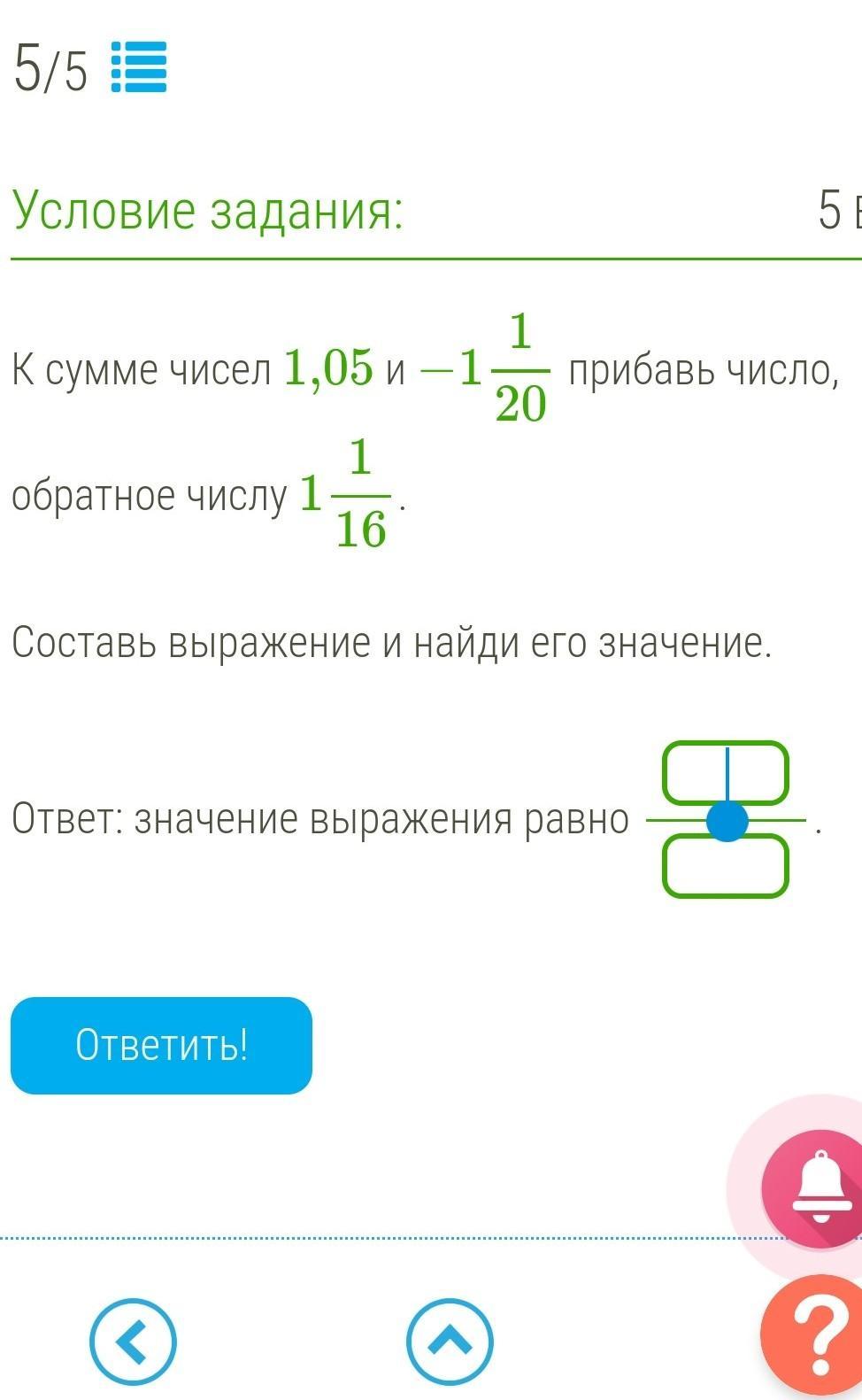Open the notifications bell

point(819,1187)
